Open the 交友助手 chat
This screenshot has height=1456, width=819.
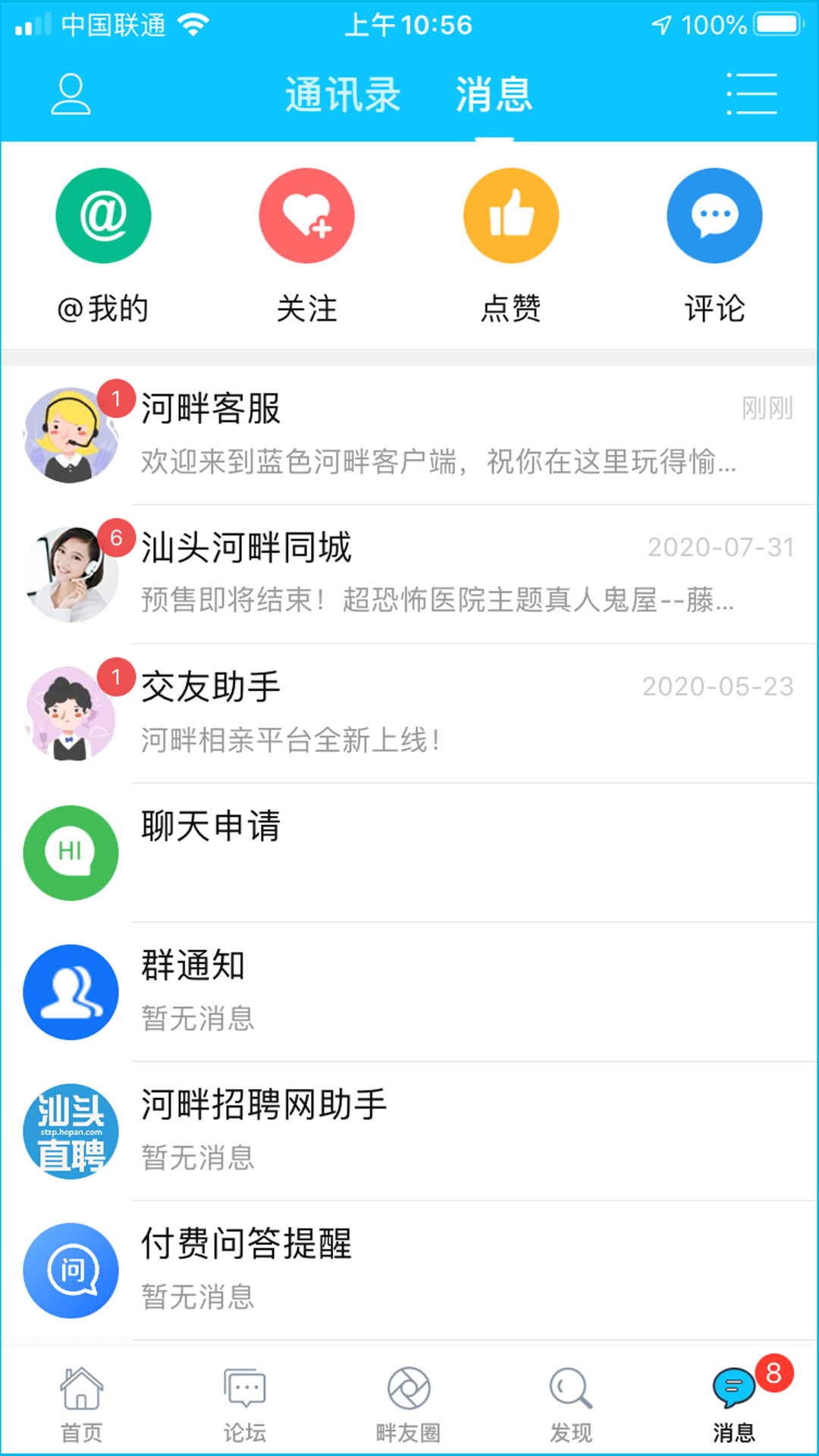(x=409, y=711)
